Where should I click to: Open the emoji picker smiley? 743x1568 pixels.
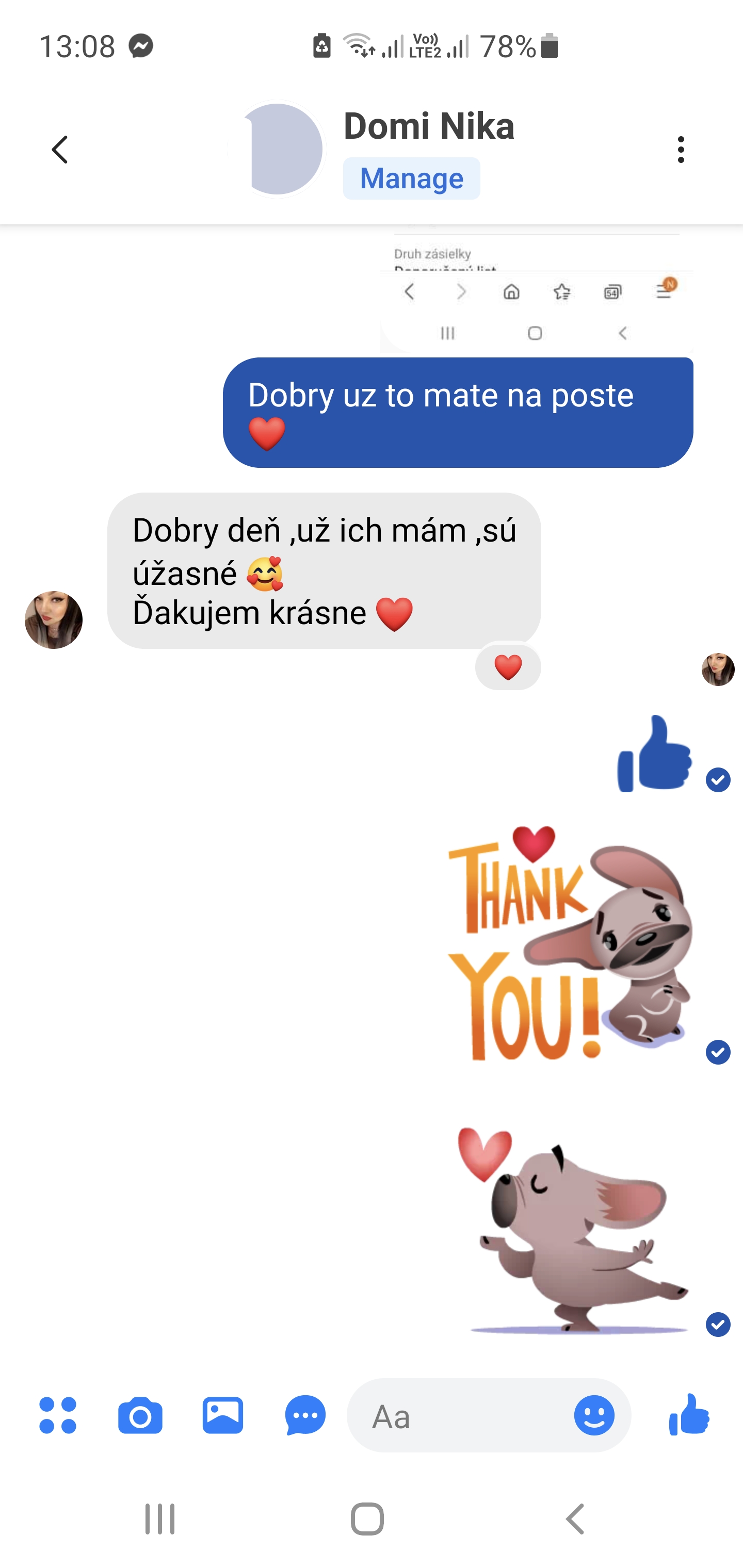(x=594, y=1415)
